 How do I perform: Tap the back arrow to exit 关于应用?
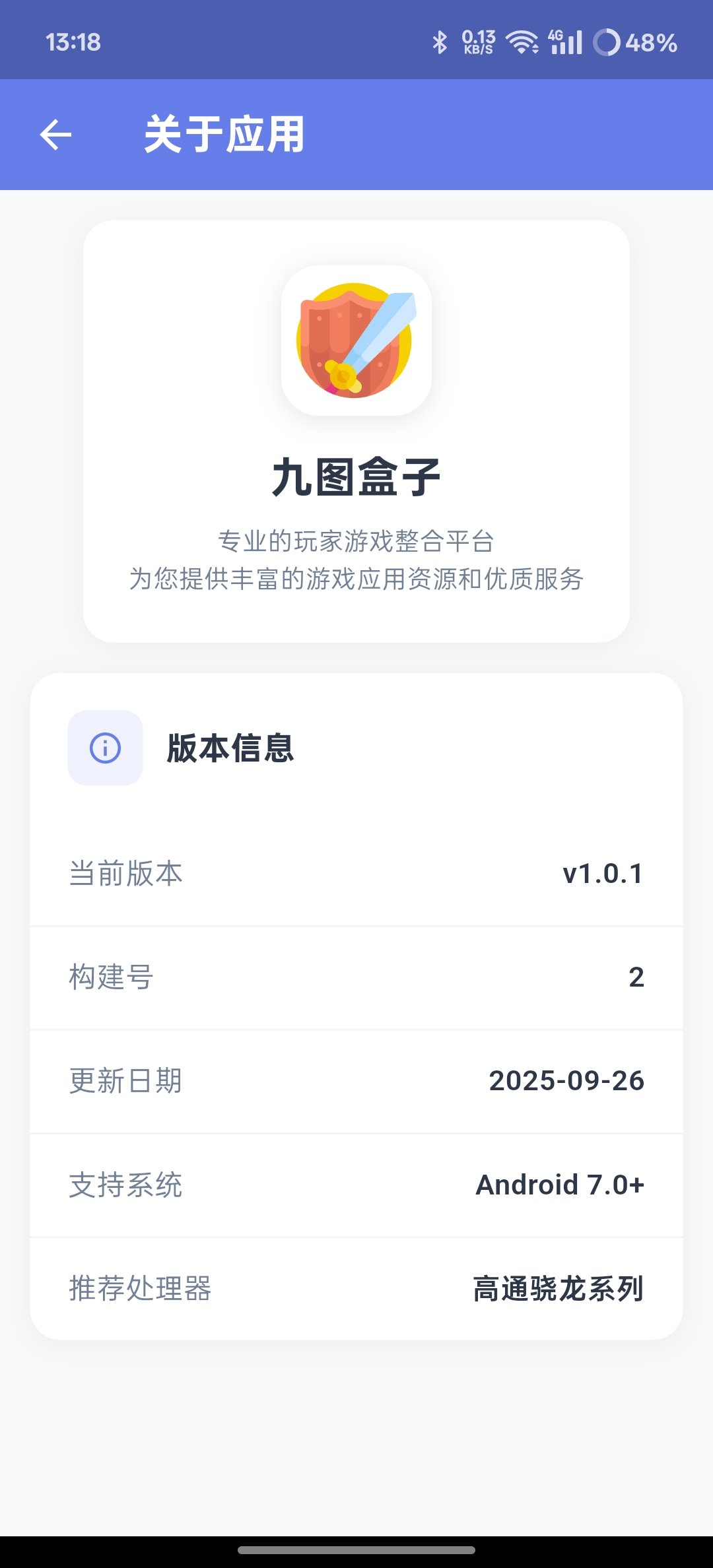pyautogui.click(x=57, y=134)
